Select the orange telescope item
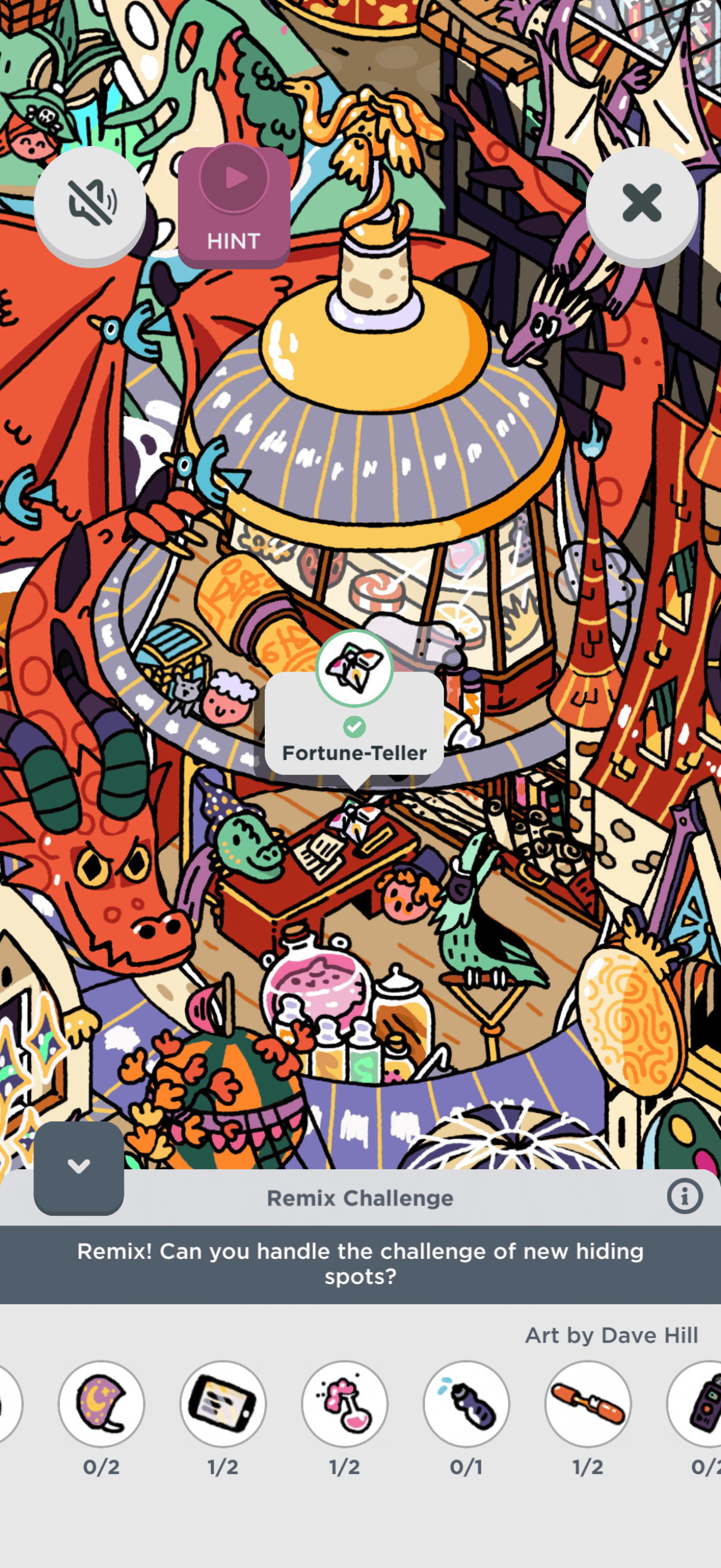Image resolution: width=721 pixels, height=1568 pixels. click(x=588, y=1404)
